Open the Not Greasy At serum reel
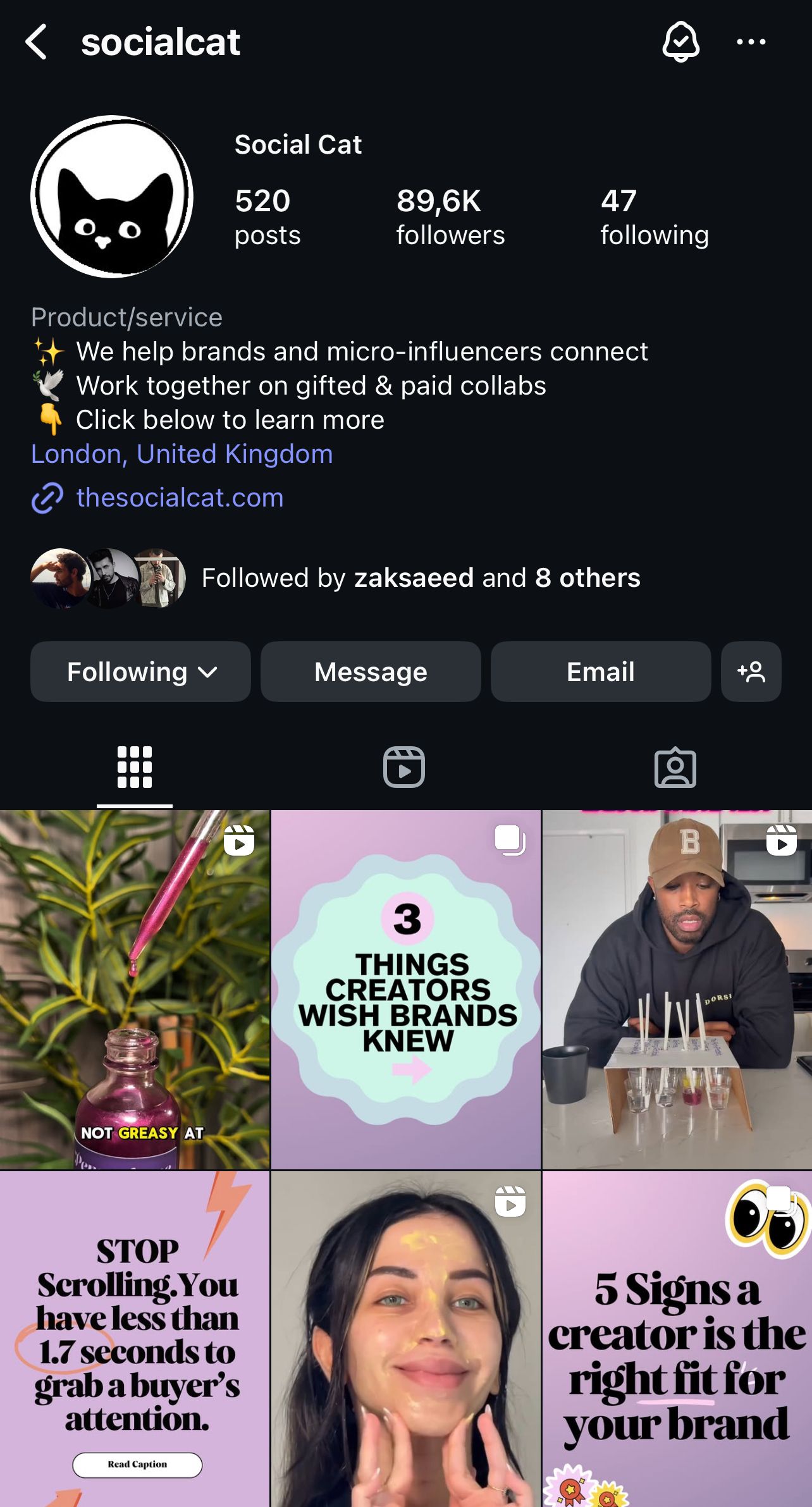 click(134, 990)
